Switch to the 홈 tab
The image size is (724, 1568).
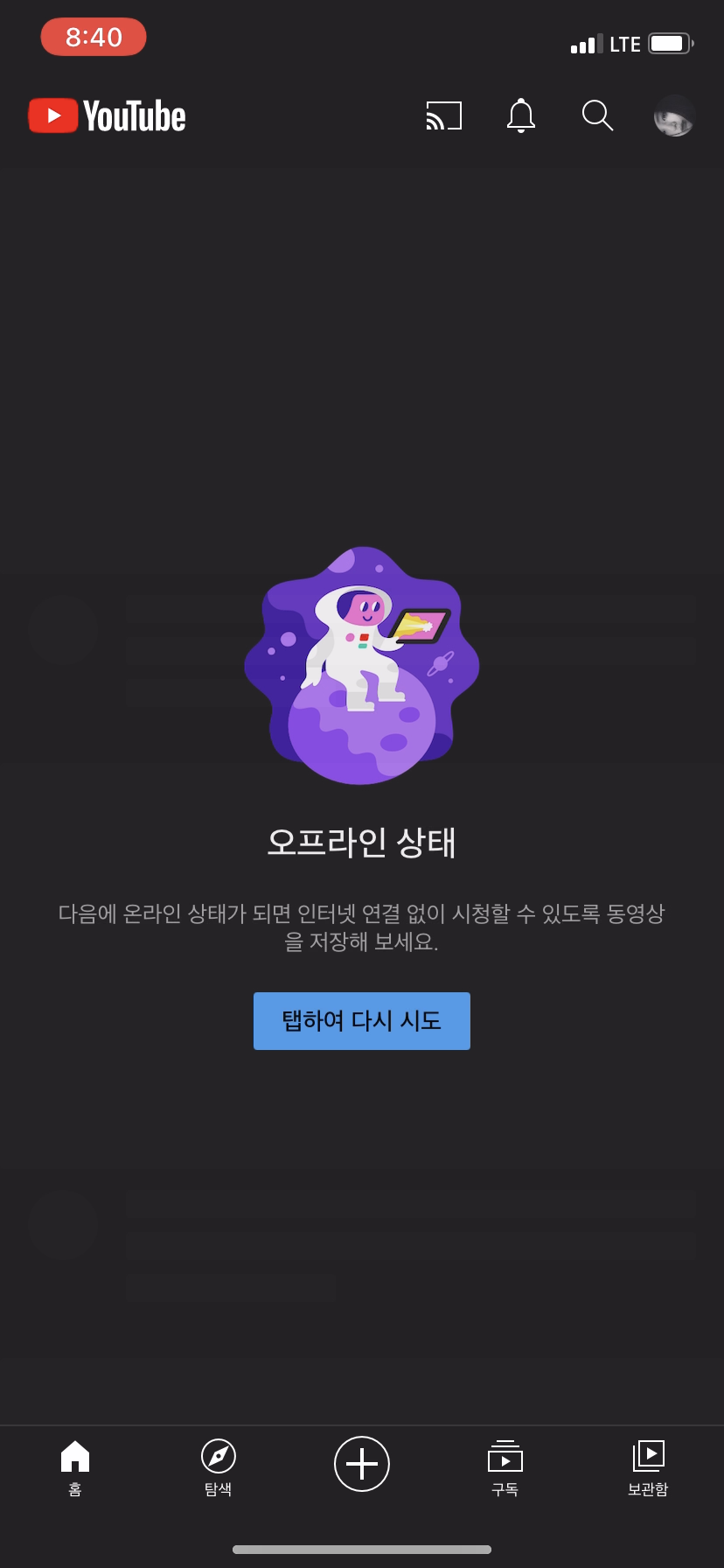(75, 1466)
